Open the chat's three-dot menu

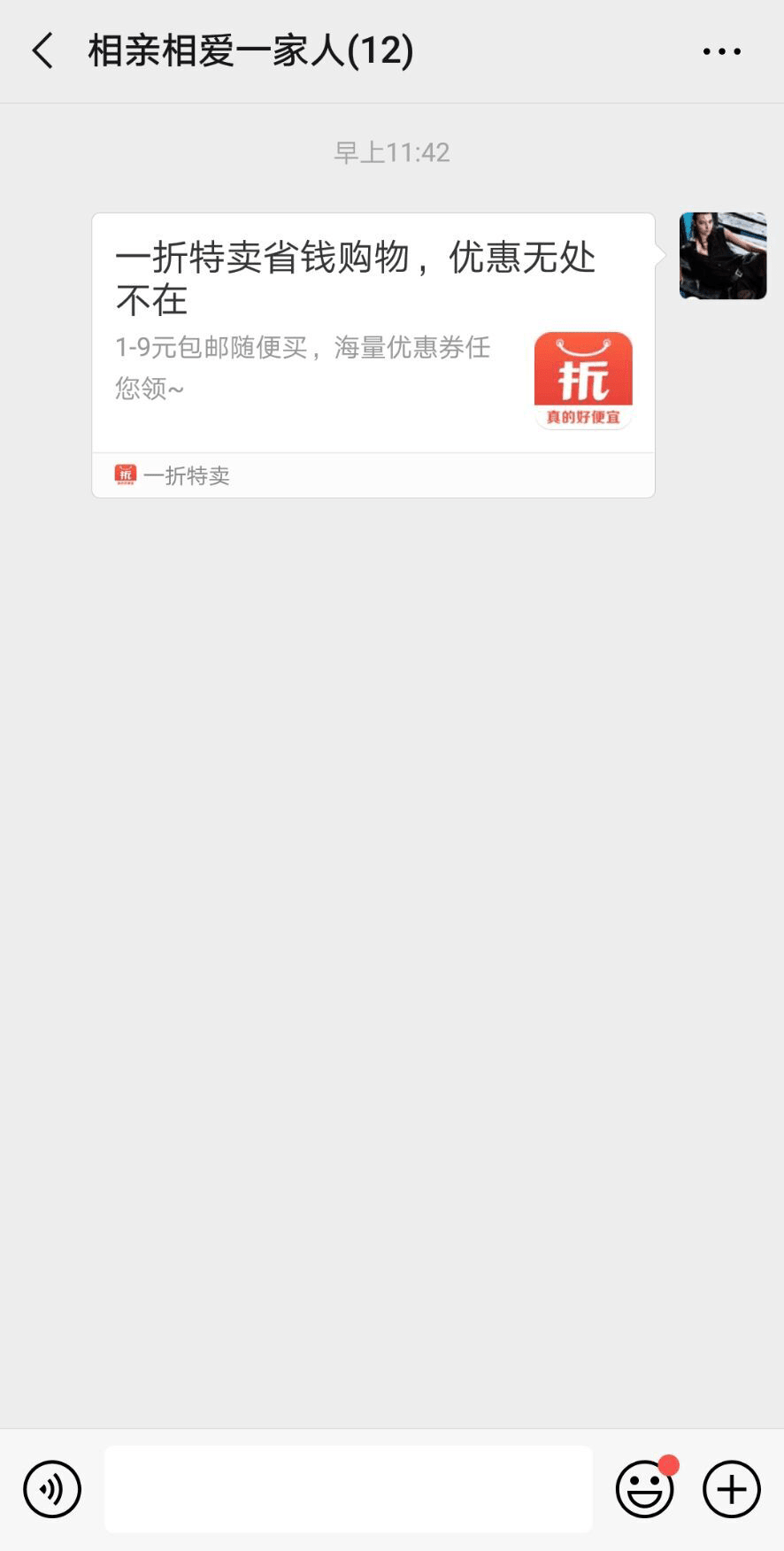721,51
